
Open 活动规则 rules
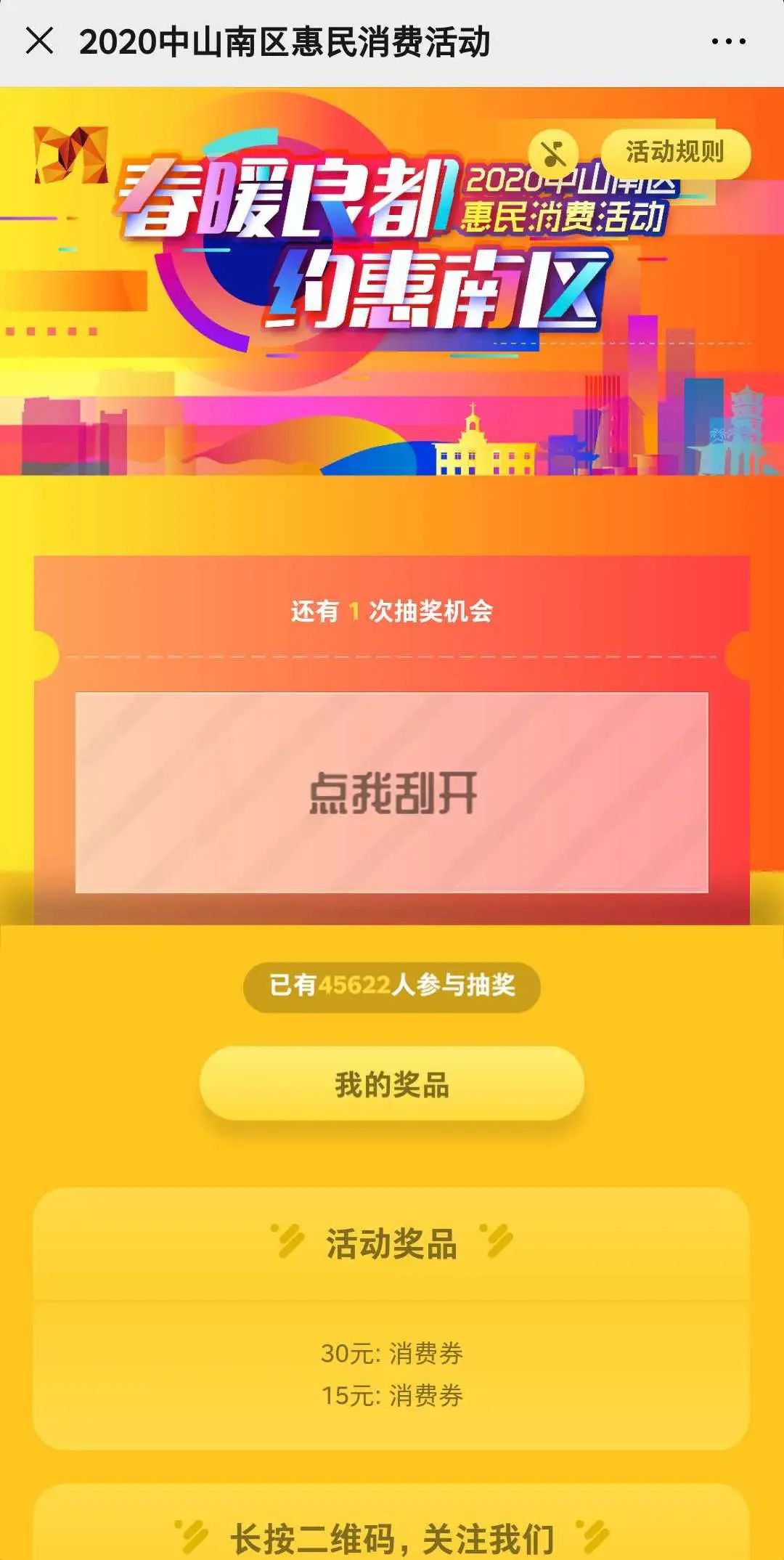pos(675,153)
